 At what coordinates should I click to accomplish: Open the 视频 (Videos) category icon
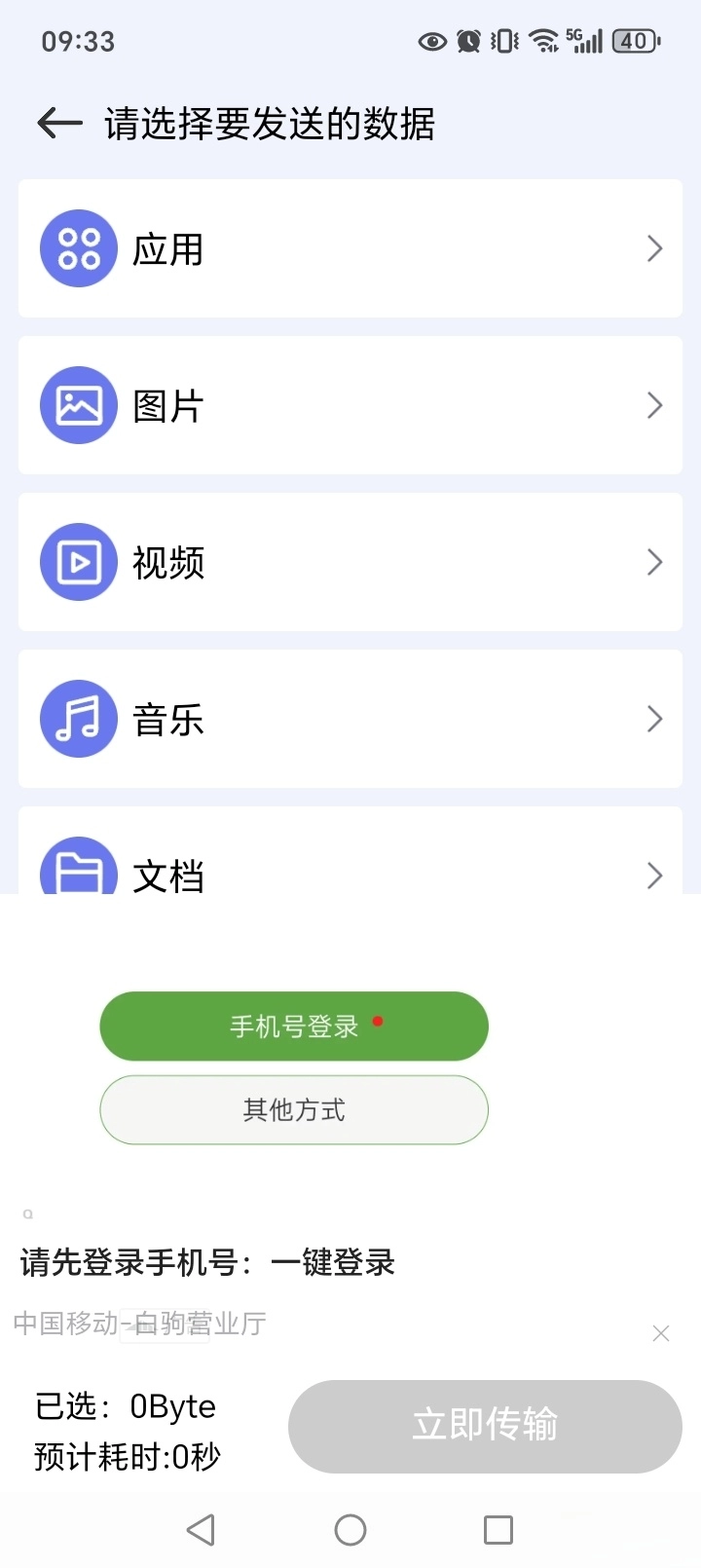tap(78, 562)
